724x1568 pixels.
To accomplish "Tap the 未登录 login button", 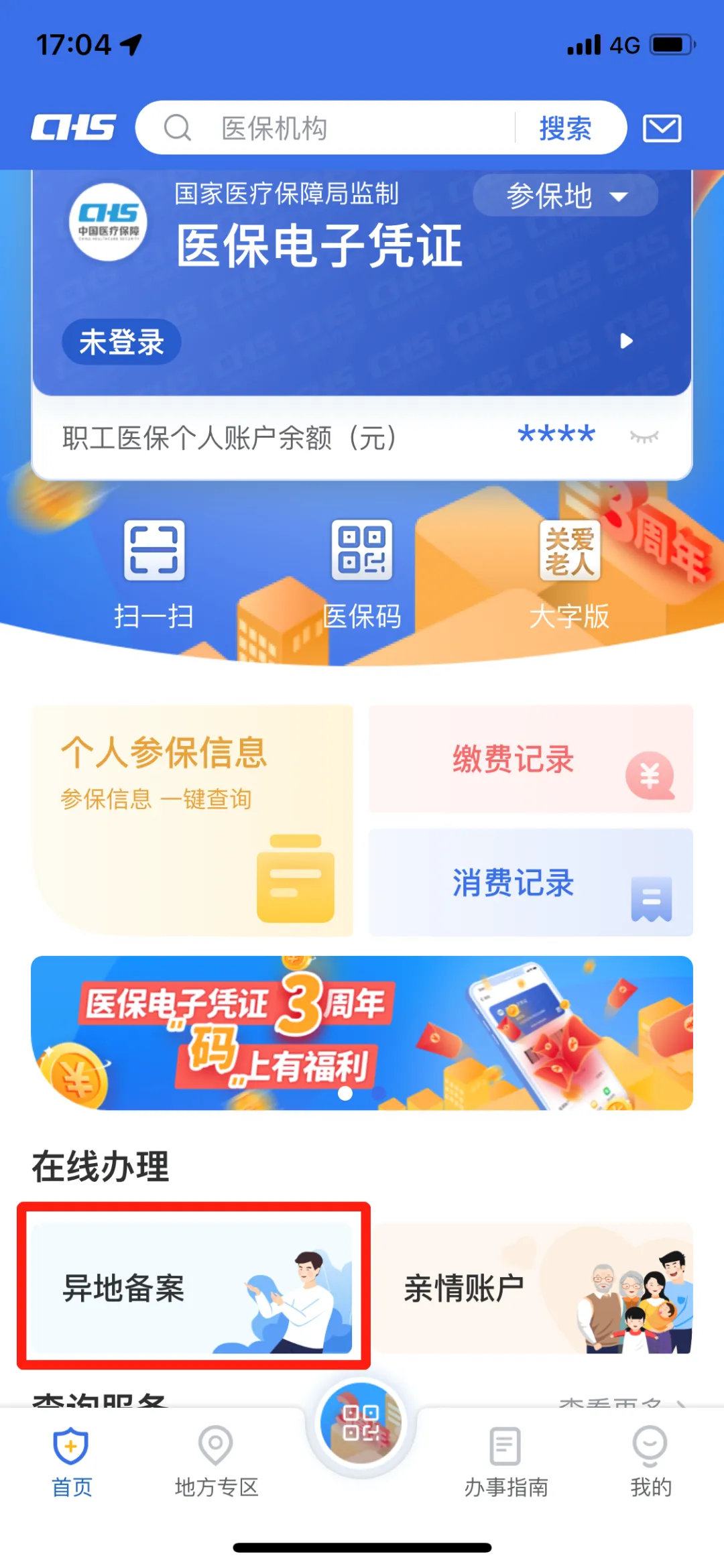I will click(x=121, y=342).
